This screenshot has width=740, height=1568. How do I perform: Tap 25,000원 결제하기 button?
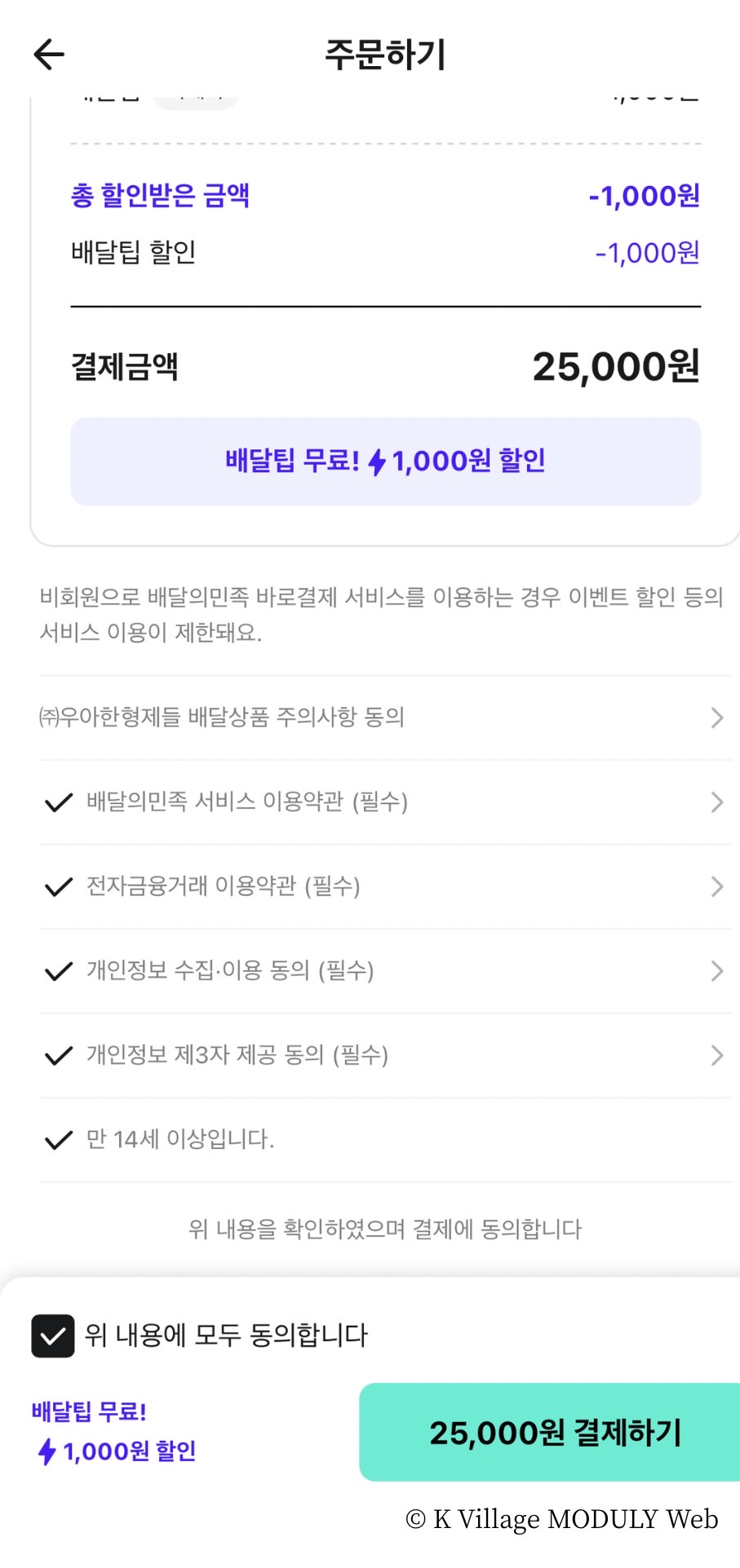[553, 1433]
